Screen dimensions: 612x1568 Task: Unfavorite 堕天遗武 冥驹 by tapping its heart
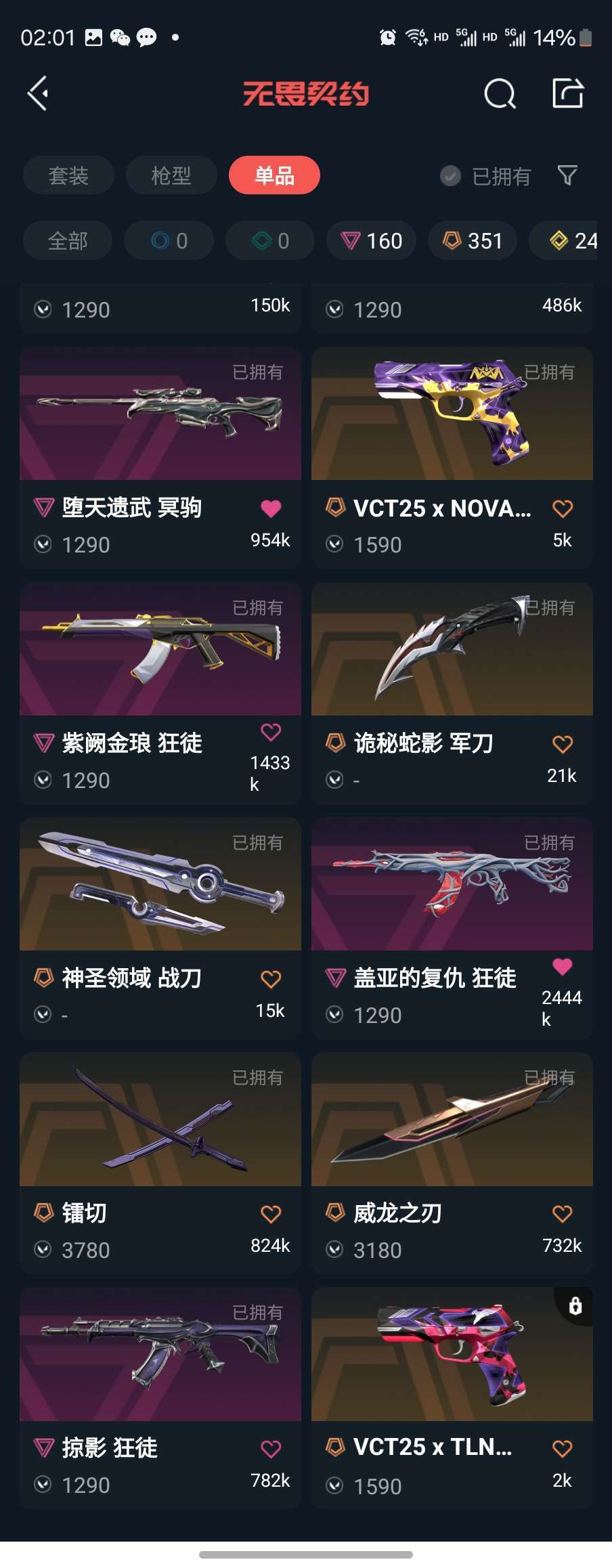pos(271,508)
